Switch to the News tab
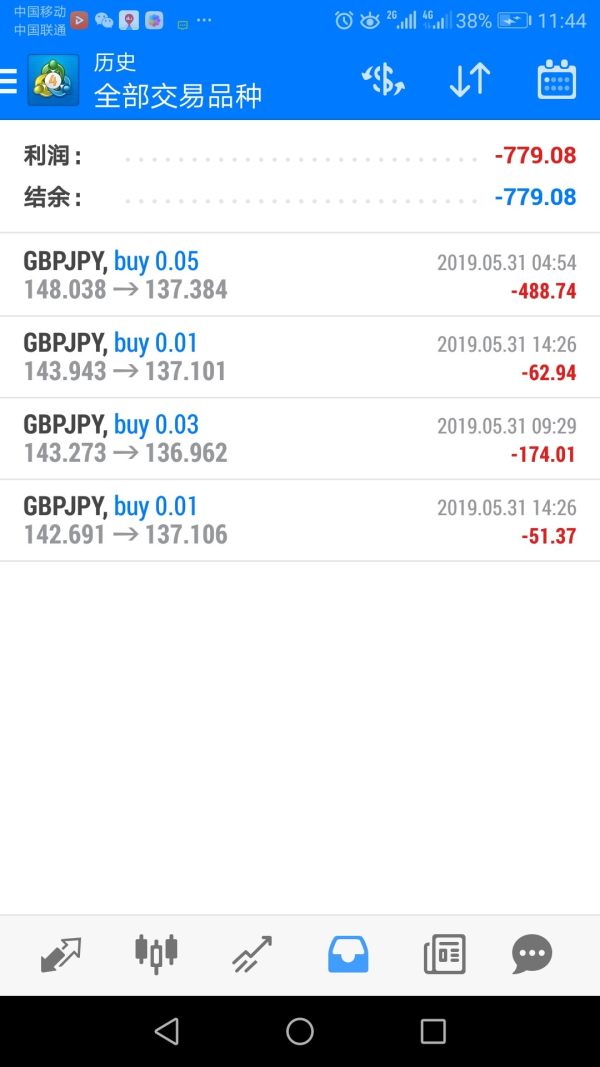Image resolution: width=600 pixels, height=1067 pixels. coord(444,954)
